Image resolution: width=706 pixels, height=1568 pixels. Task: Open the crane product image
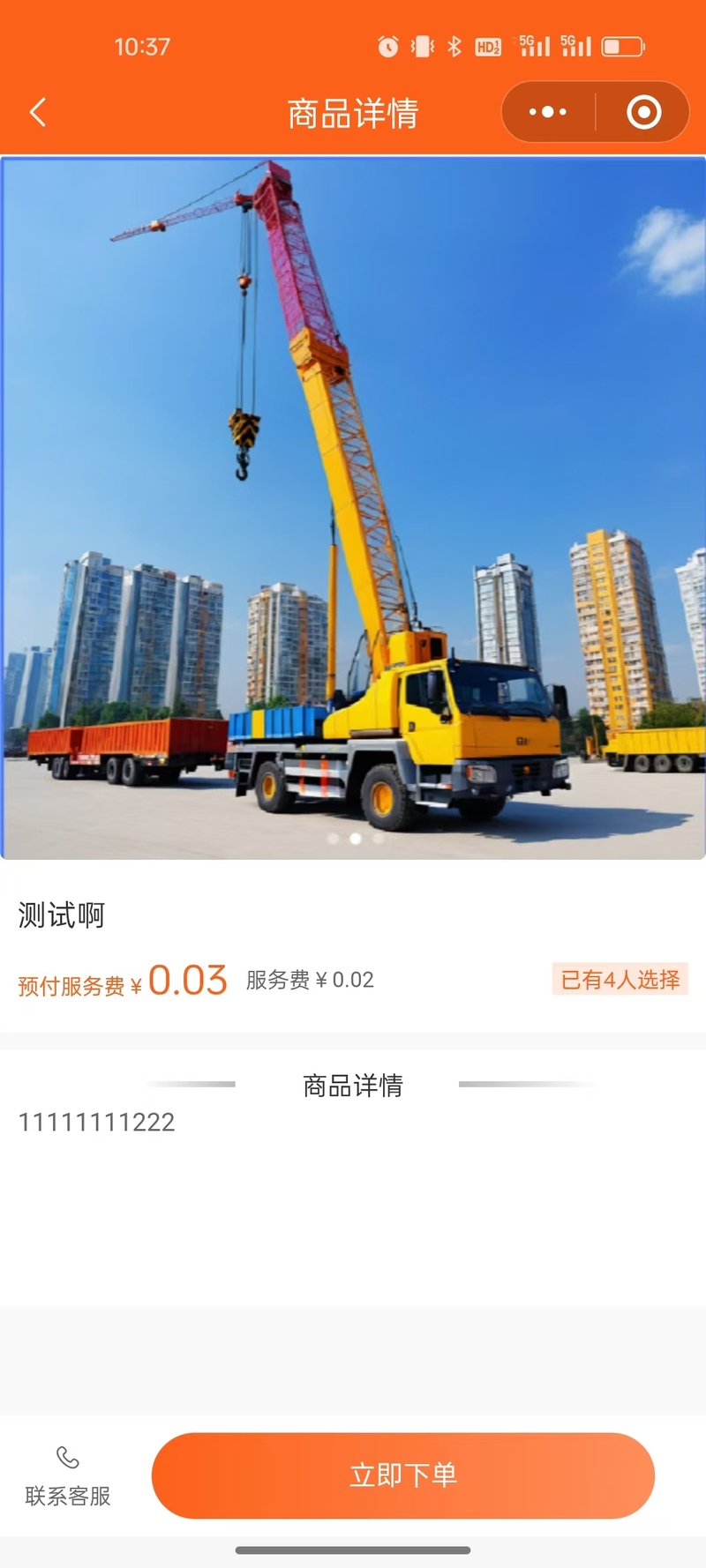[x=353, y=508]
